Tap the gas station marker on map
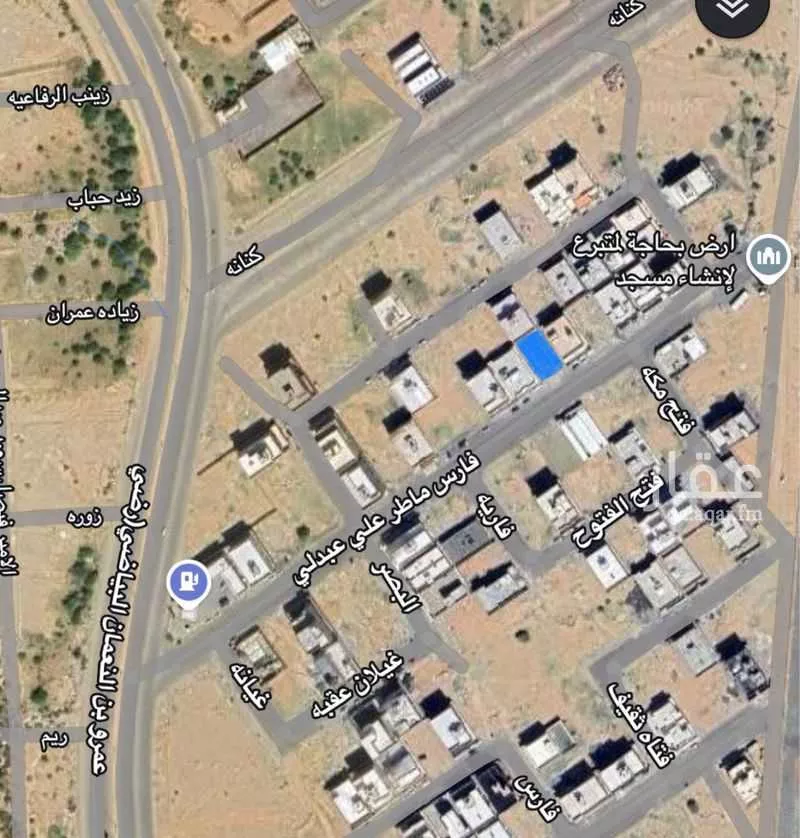 point(188,582)
